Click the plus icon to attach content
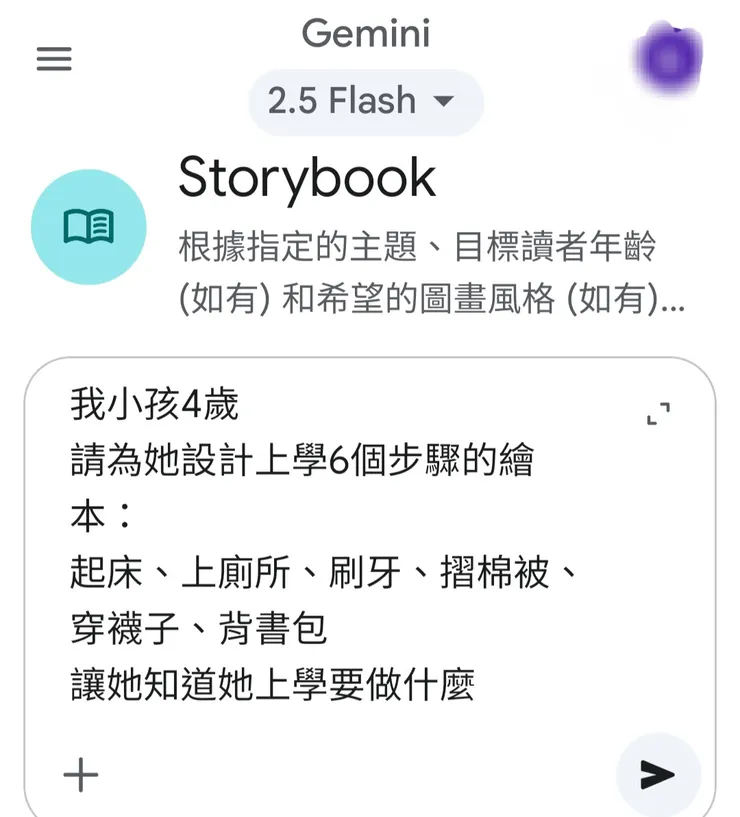Image resolution: width=740 pixels, height=817 pixels. pos(80,774)
